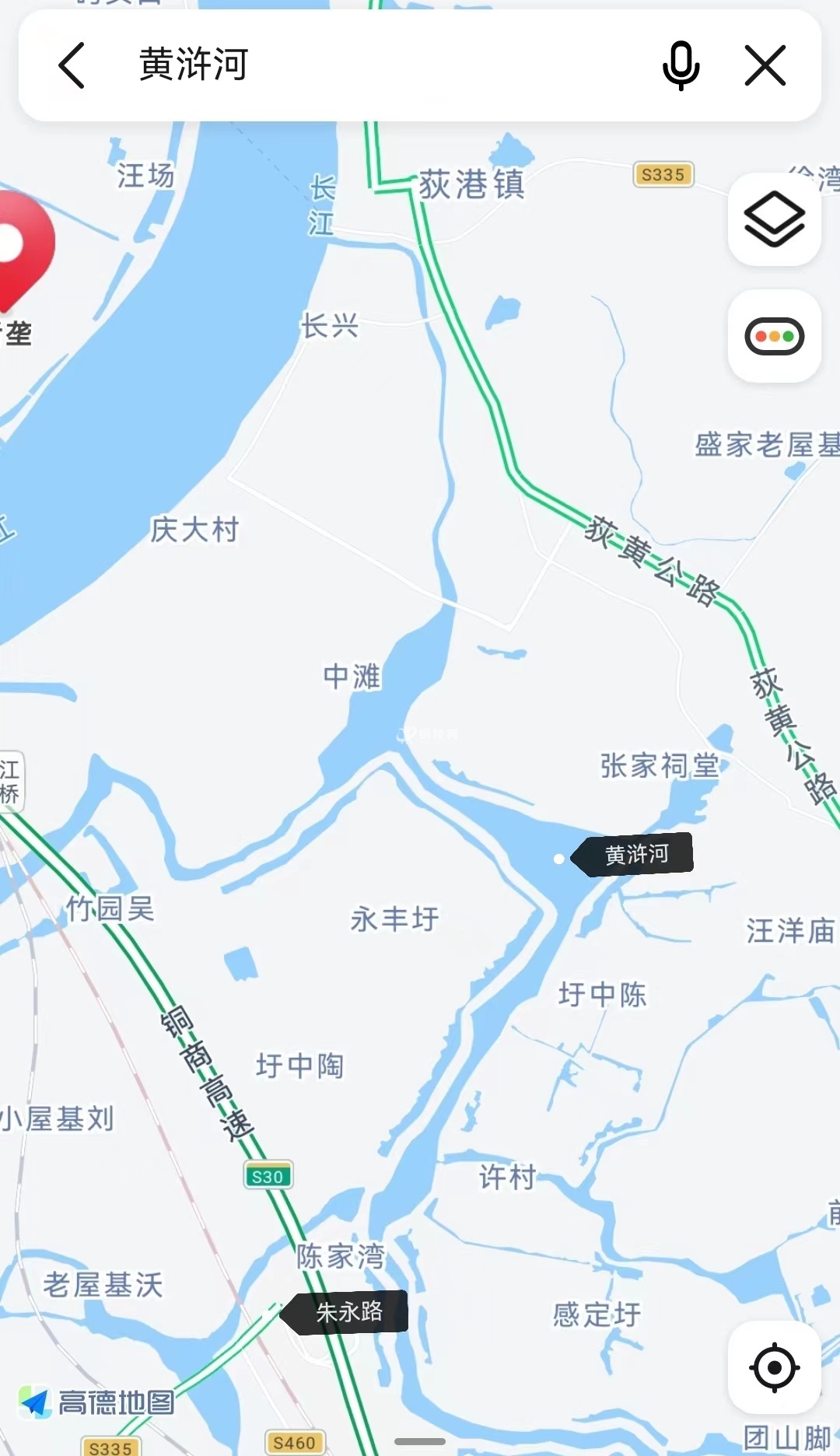Go back from the search results
The height and width of the screenshot is (1456, 840).
72,65
